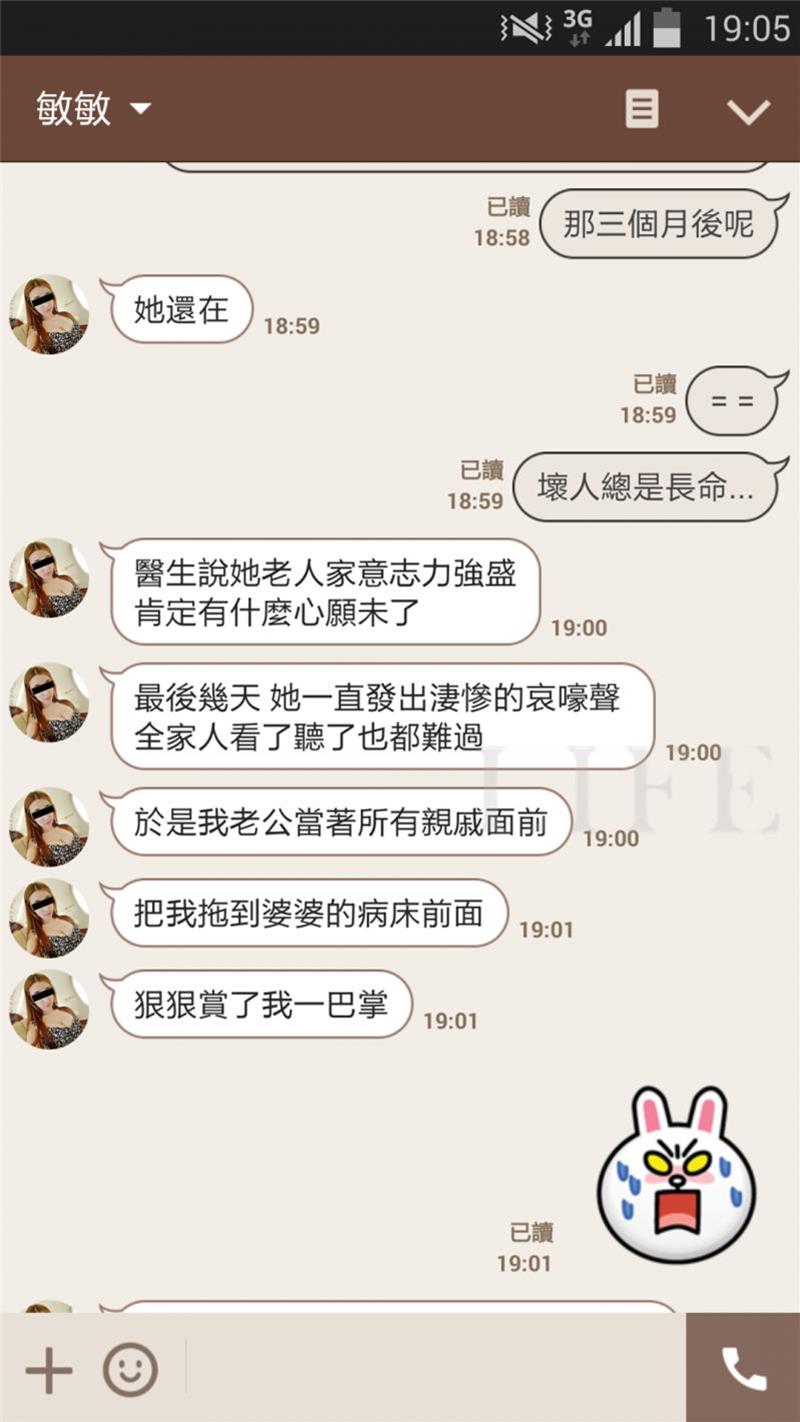Open the chat notes icon

(x=642, y=109)
